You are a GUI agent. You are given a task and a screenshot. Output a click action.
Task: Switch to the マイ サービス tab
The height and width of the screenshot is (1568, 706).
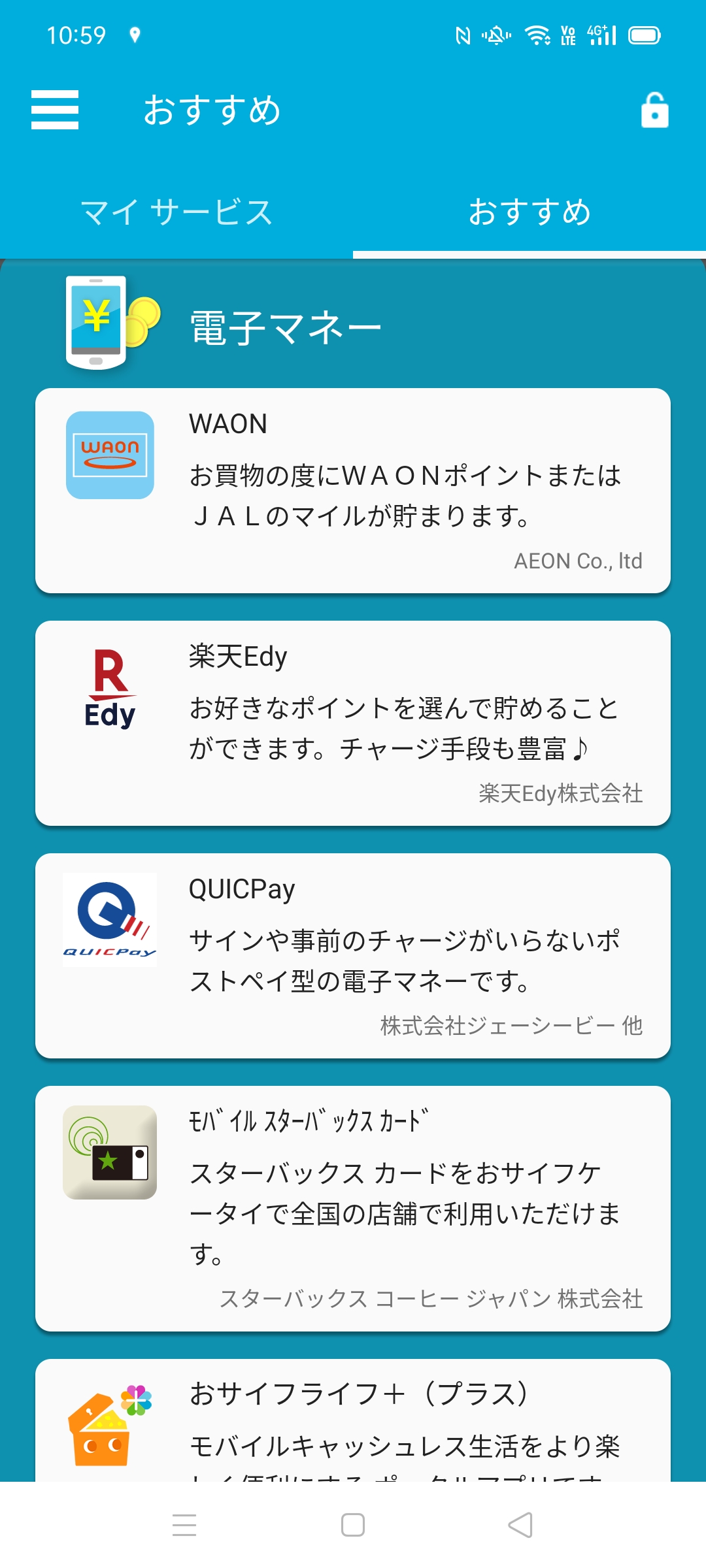[176, 212]
